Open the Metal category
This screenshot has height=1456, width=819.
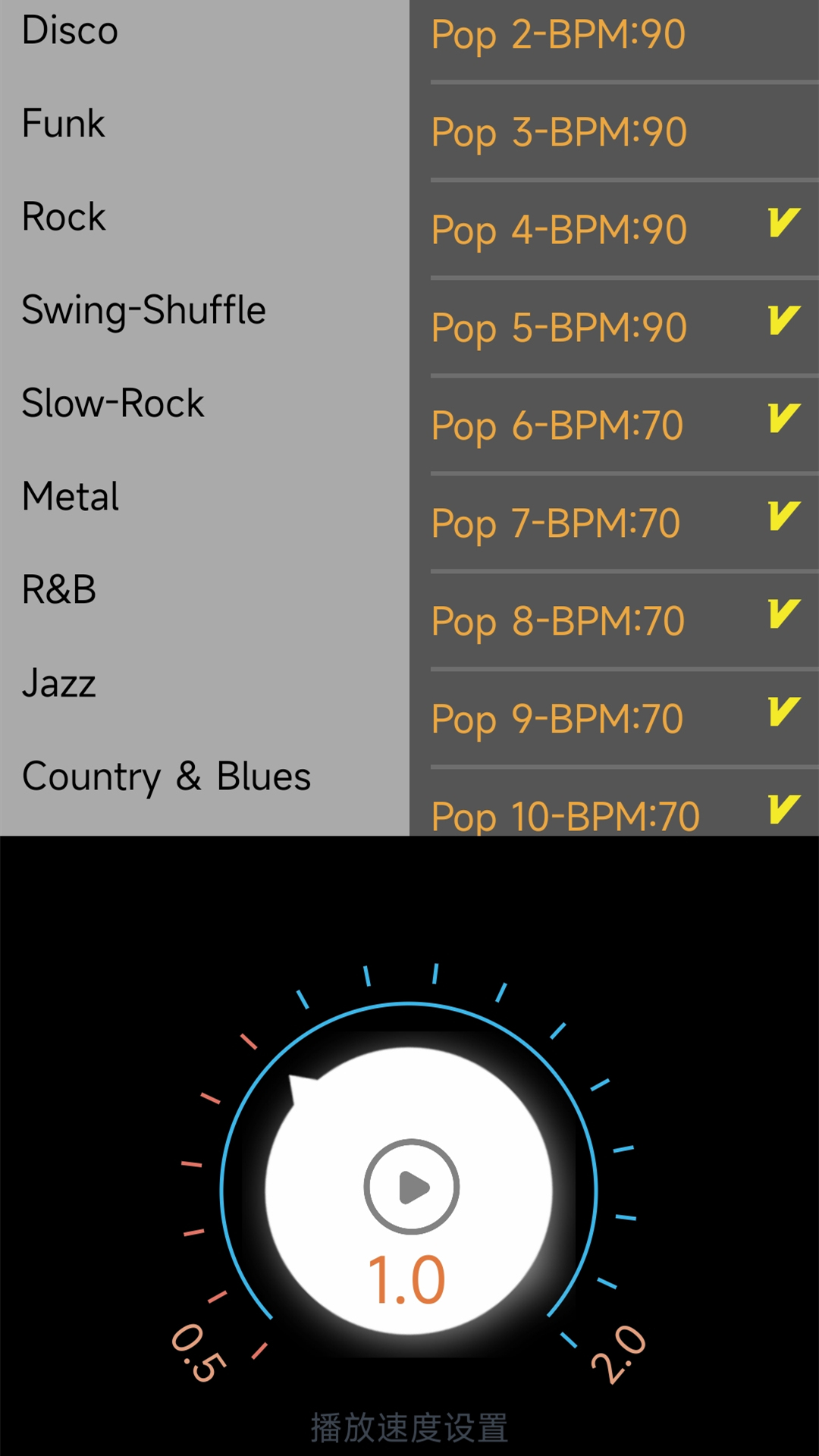(x=205, y=497)
